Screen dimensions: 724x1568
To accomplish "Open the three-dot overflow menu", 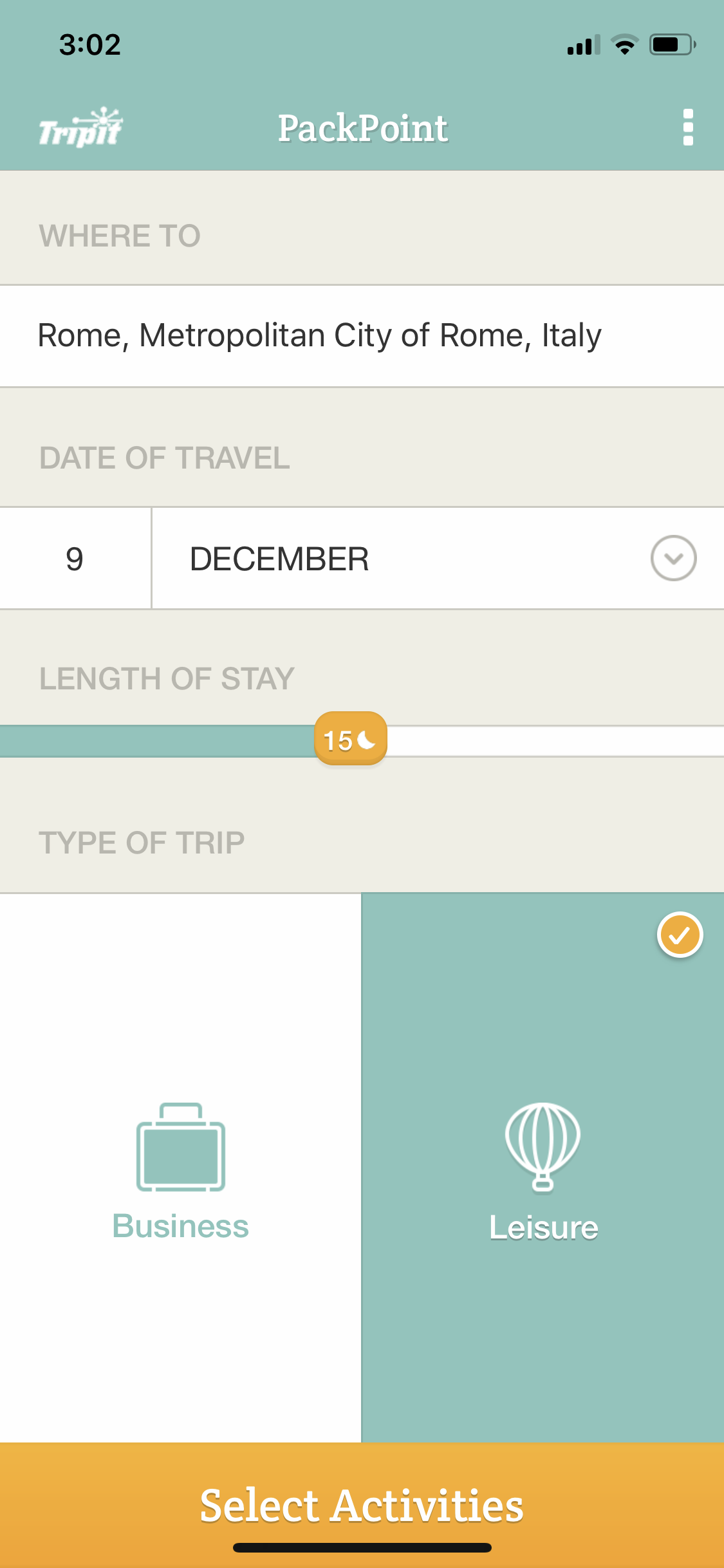I will pyautogui.click(x=687, y=127).
